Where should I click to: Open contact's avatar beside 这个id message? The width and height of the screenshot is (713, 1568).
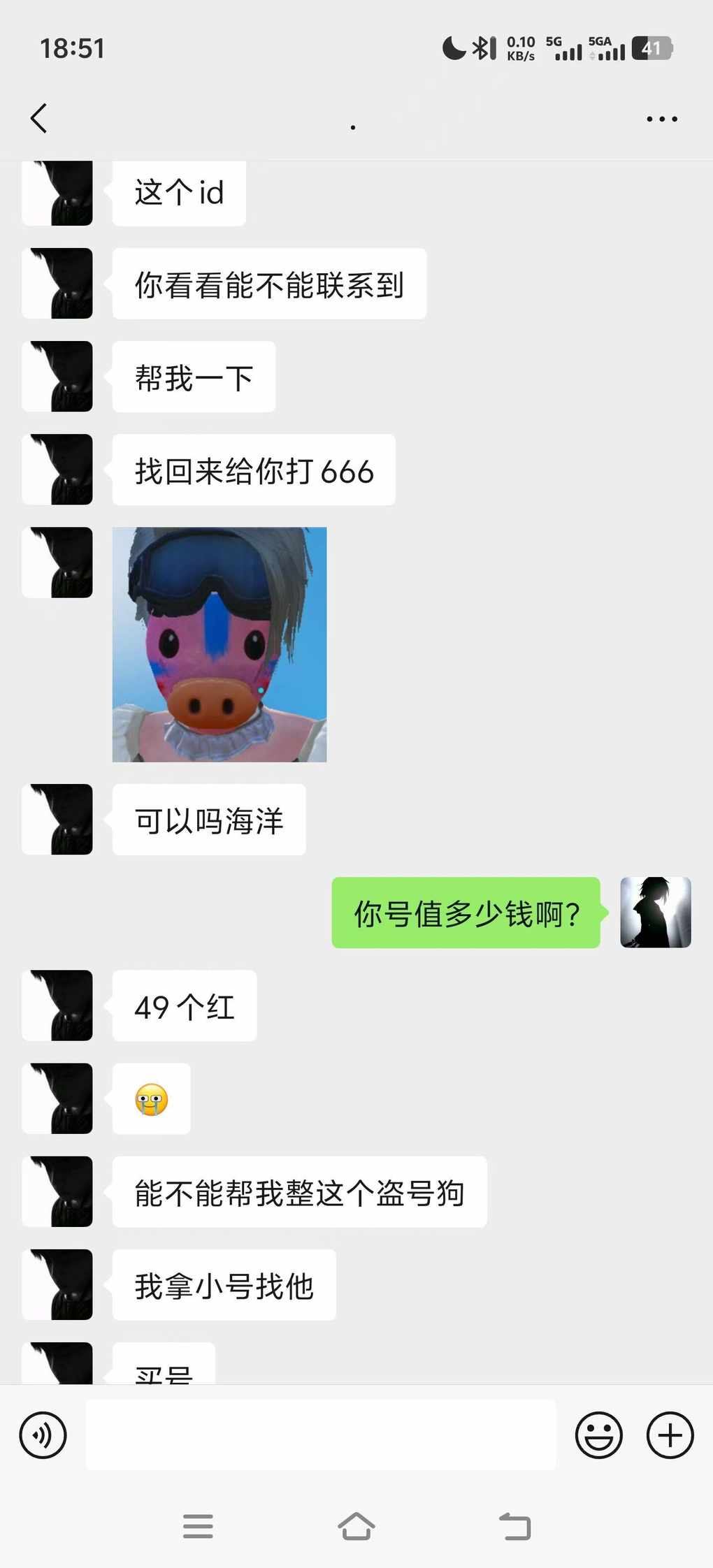pyautogui.click(x=57, y=194)
